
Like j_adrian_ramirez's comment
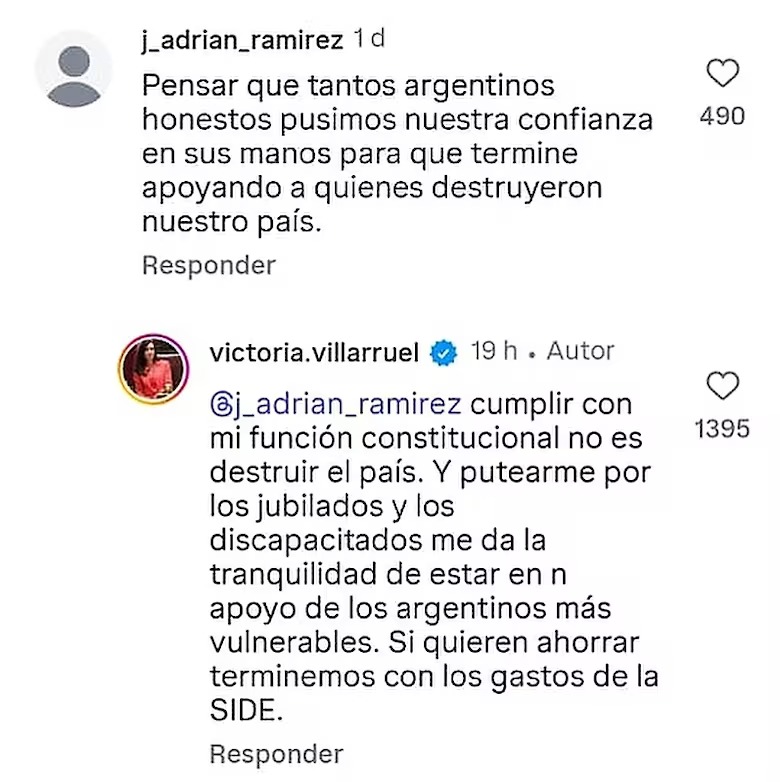click(722, 74)
